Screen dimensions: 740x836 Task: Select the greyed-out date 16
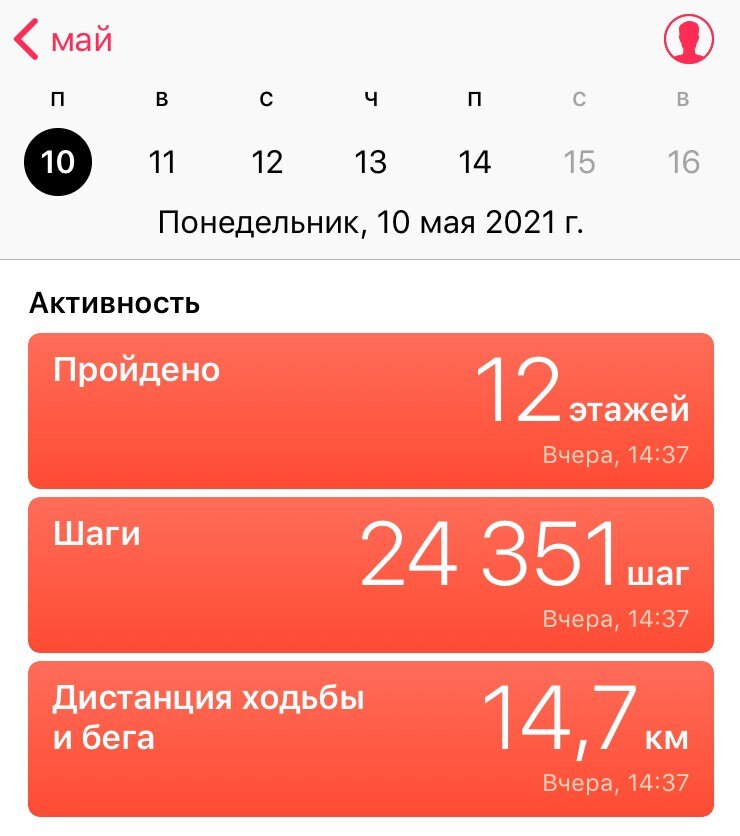pos(682,160)
